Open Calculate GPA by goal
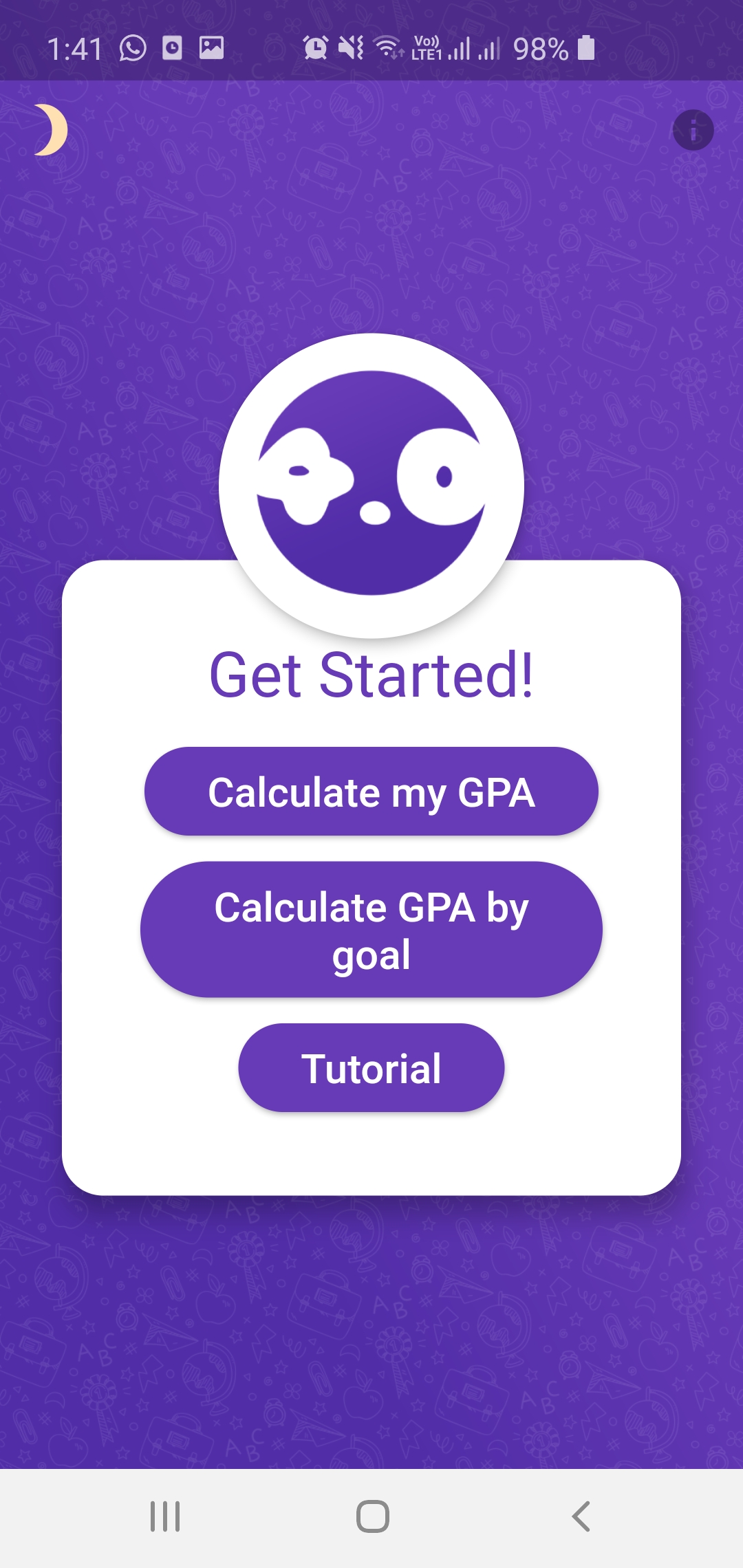 (371, 928)
